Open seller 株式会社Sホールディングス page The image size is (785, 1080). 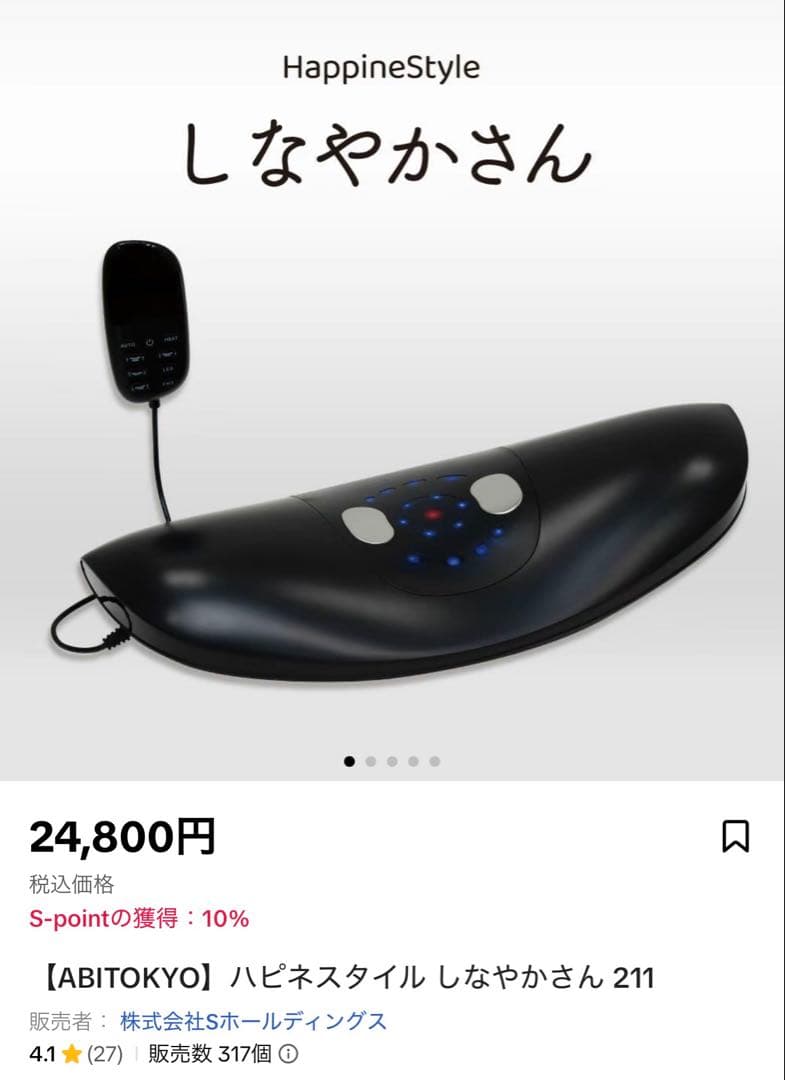tap(253, 1021)
